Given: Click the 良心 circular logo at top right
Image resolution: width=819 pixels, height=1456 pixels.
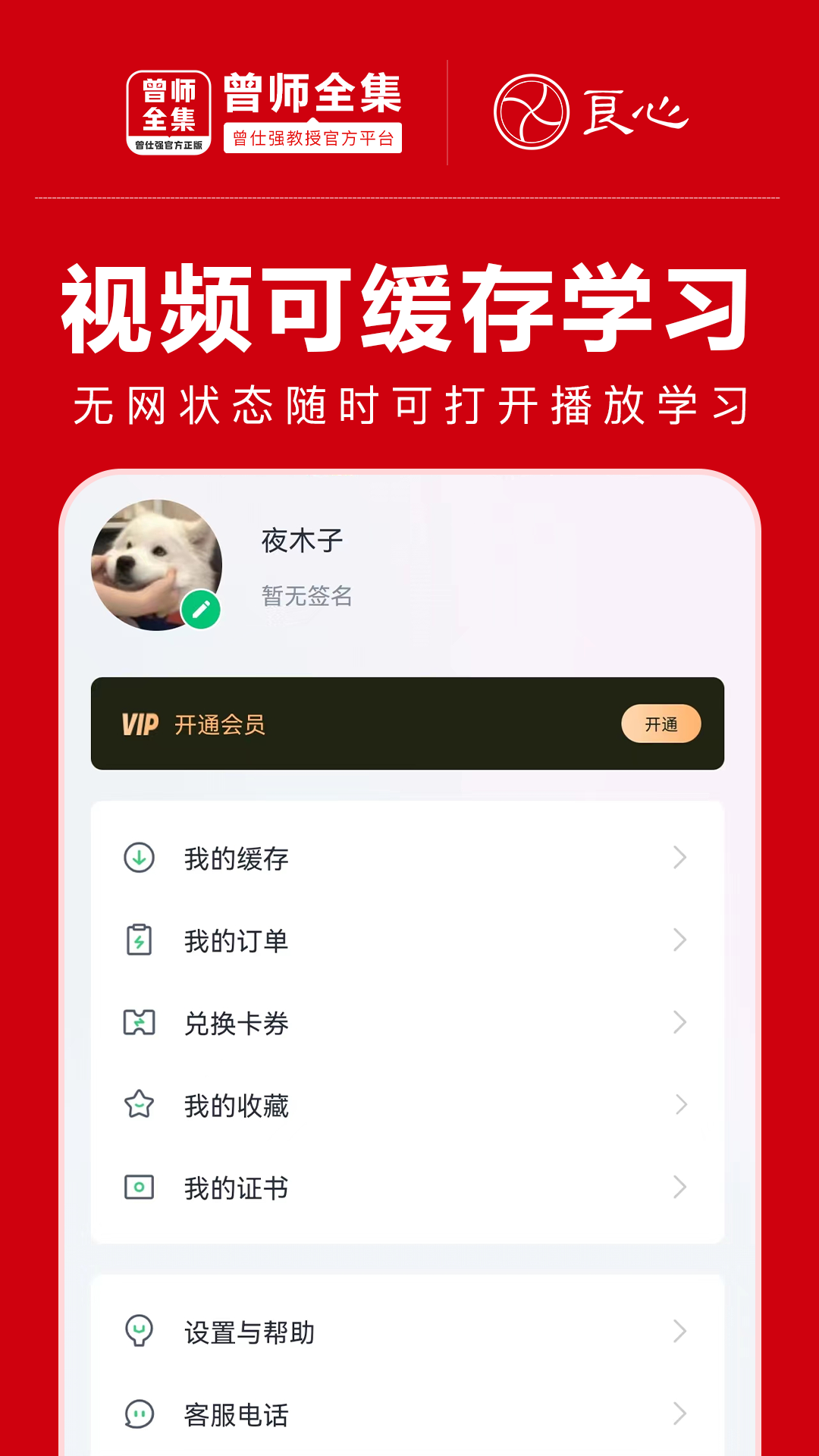Looking at the screenshot, I should pos(531,112).
